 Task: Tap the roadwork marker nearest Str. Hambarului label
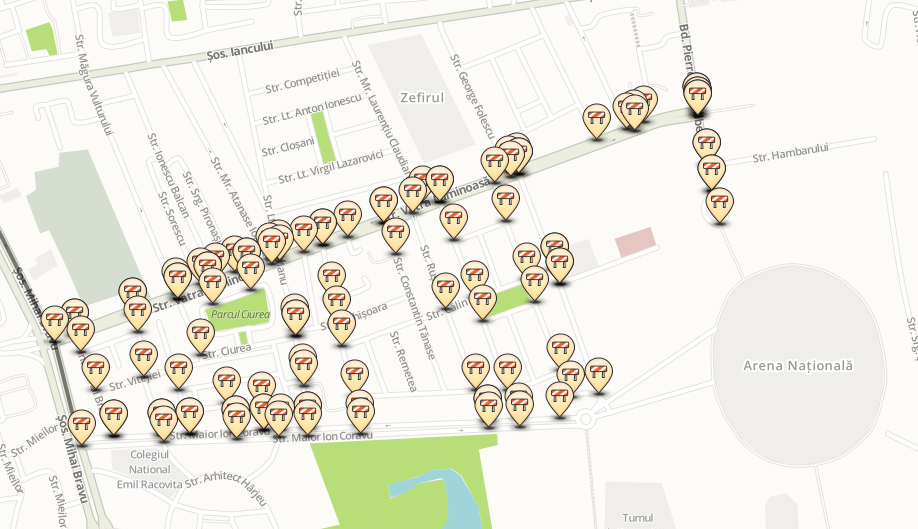pyautogui.click(x=711, y=170)
